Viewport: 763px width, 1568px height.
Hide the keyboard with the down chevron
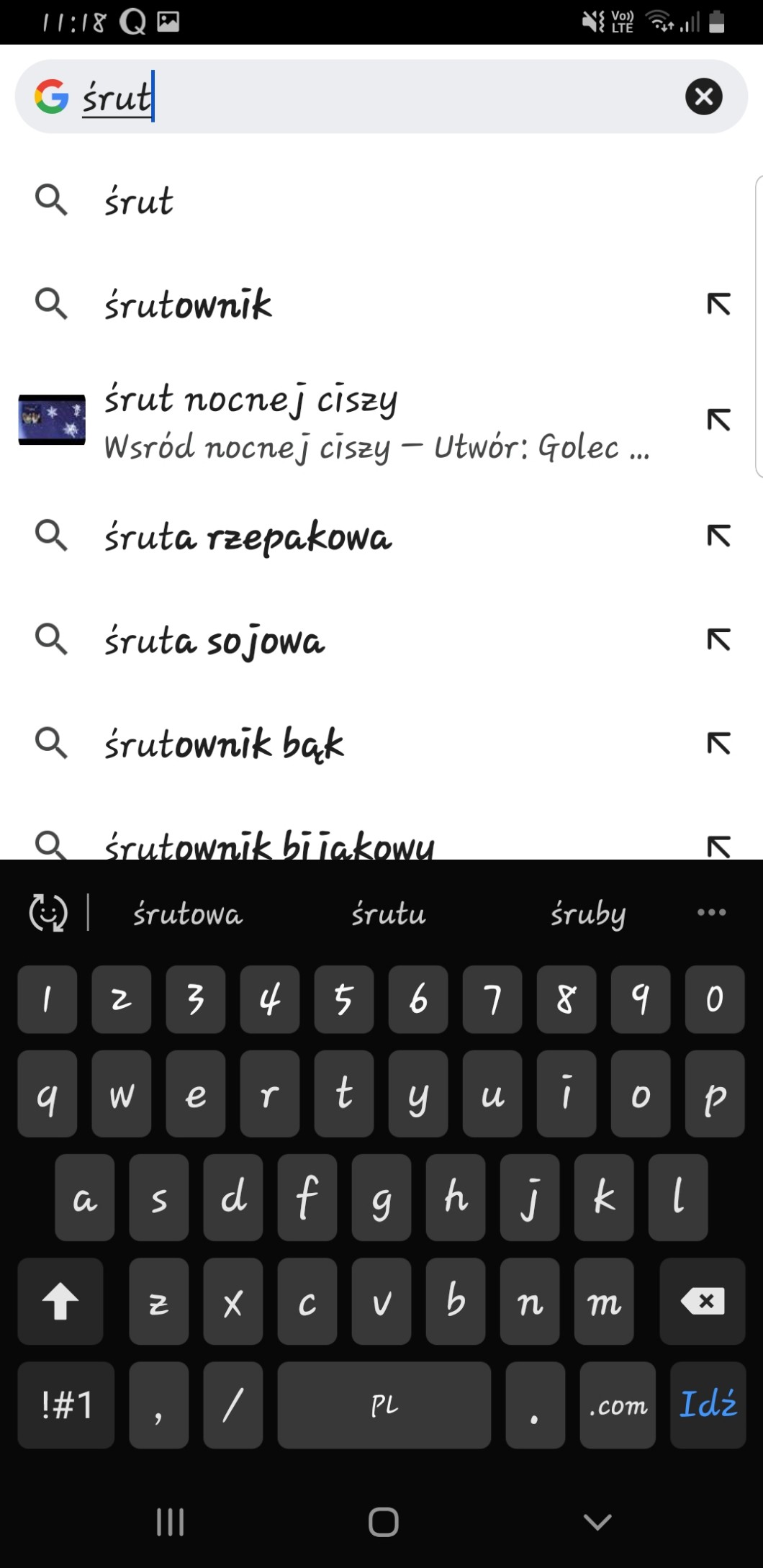point(597,1521)
